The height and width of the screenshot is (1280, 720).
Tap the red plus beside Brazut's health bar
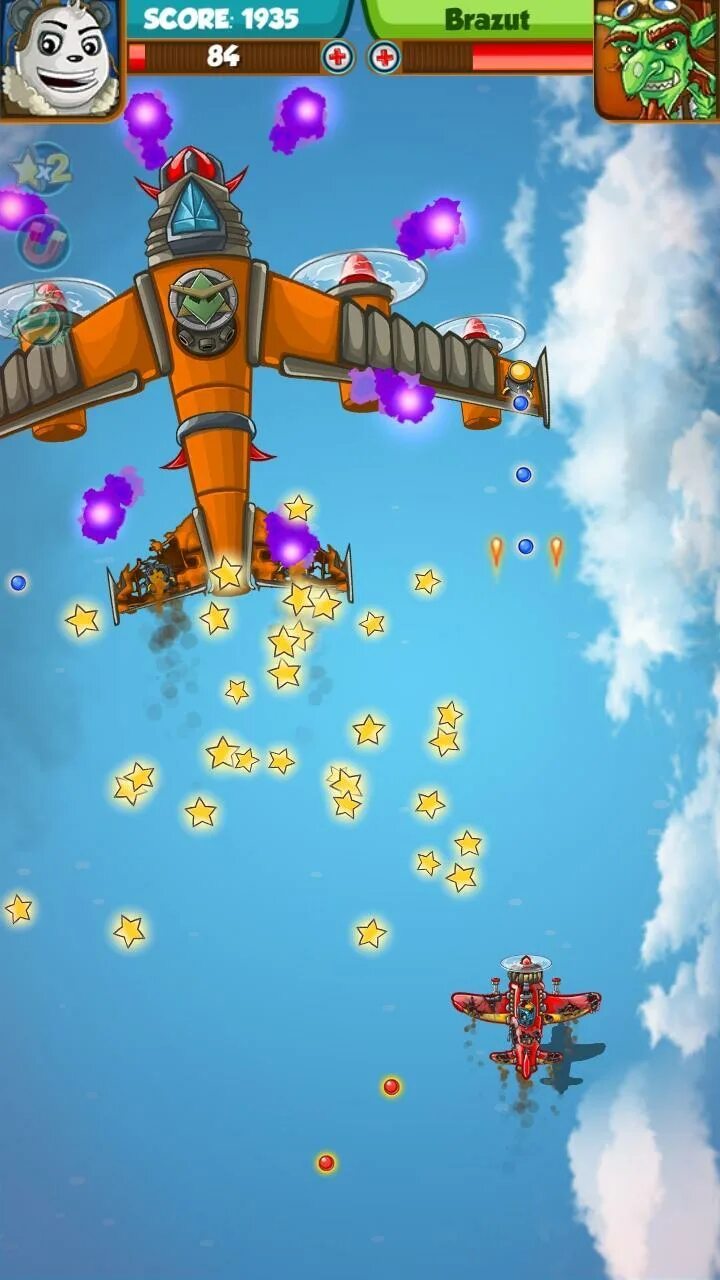(384, 57)
